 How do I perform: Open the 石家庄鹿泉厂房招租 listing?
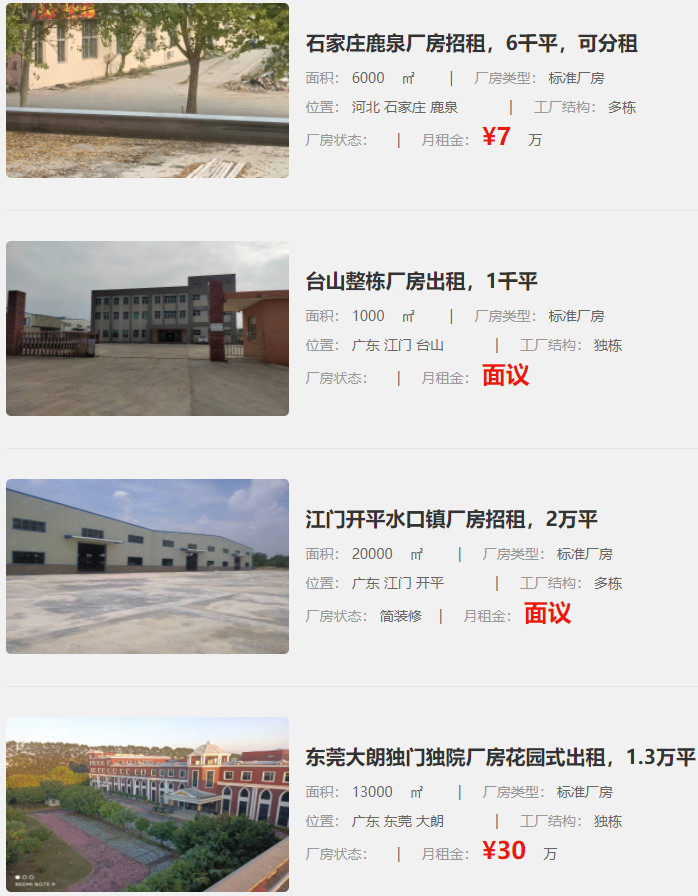point(471,44)
